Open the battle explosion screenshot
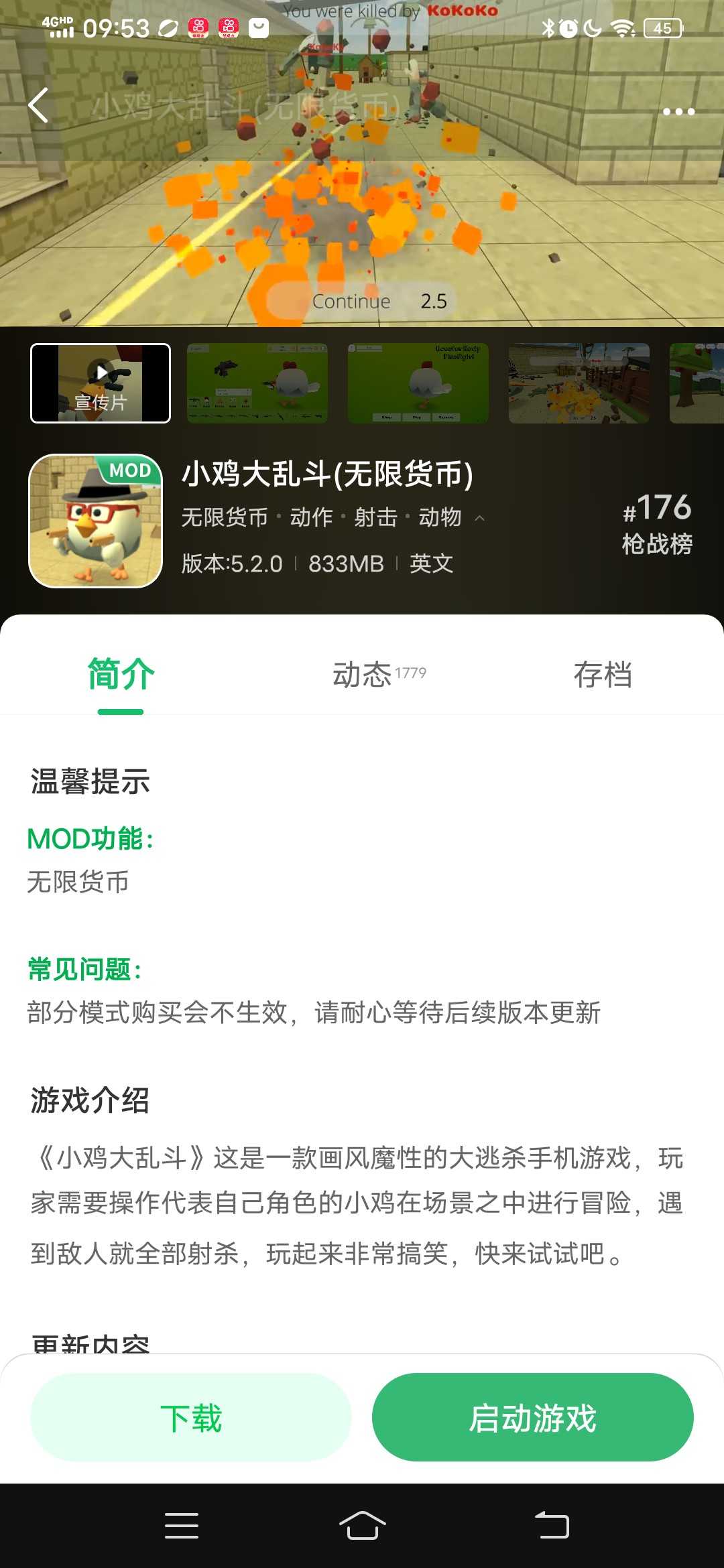Image resolution: width=724 pixels, height=1568 pixels. click(579, 383)
